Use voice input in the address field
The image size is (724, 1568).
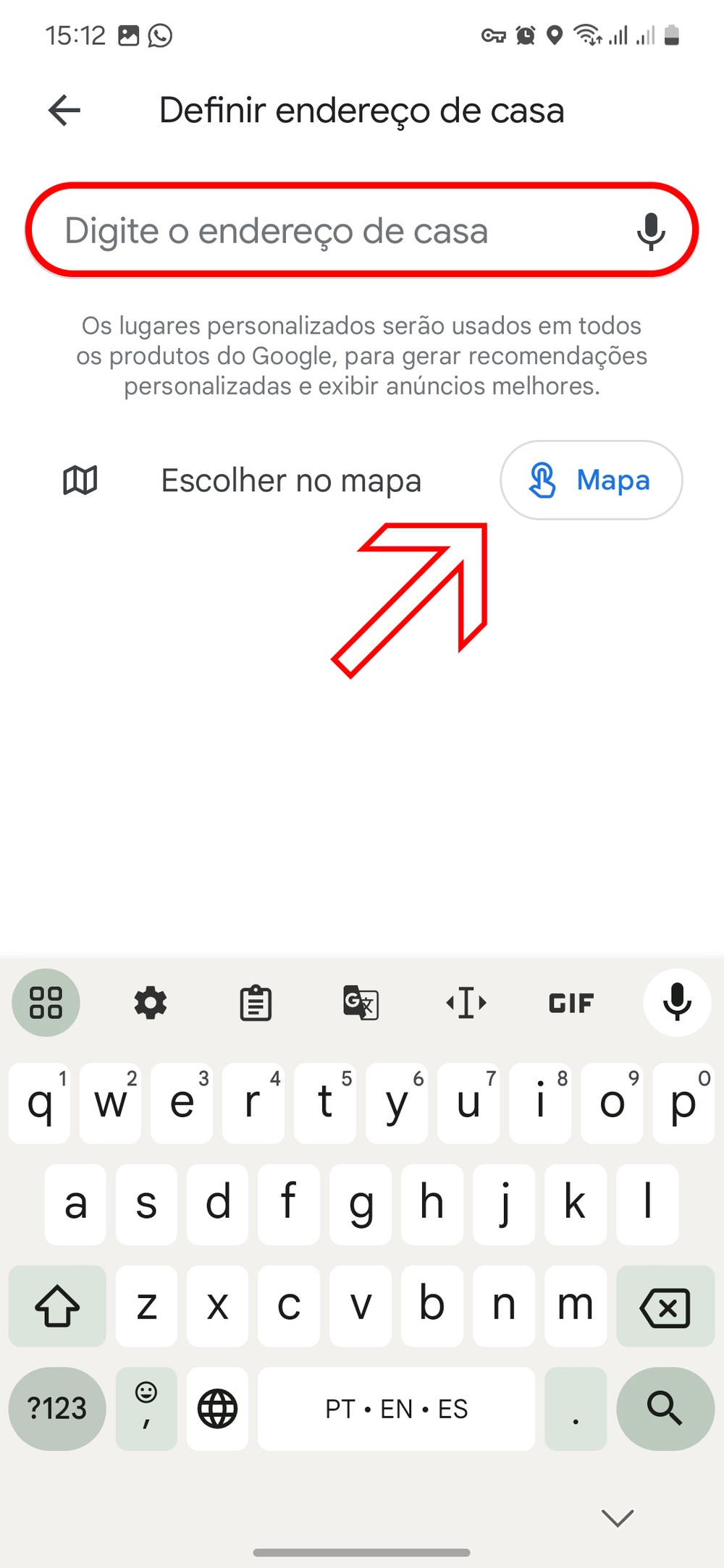click(x=650, y=232)
